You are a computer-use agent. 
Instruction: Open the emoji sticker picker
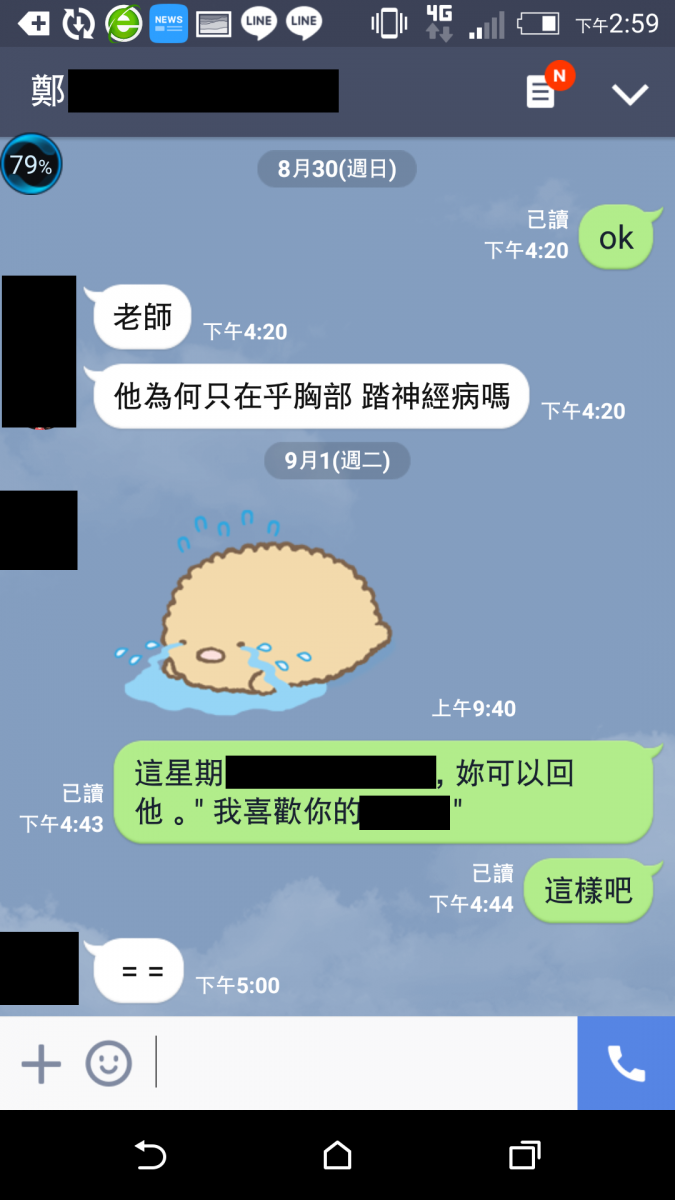(x=108, y=1063)
